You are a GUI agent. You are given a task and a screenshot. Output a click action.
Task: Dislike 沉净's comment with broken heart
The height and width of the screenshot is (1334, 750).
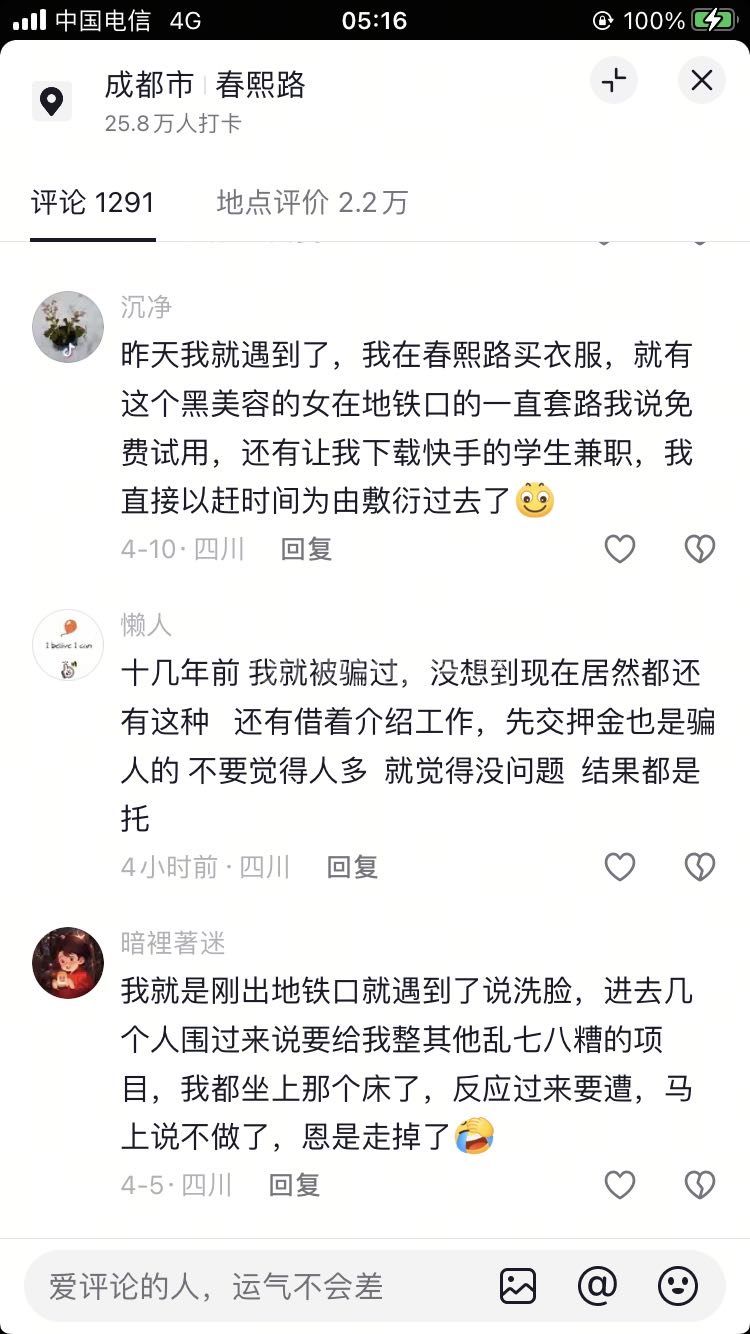tap(699, 549)
